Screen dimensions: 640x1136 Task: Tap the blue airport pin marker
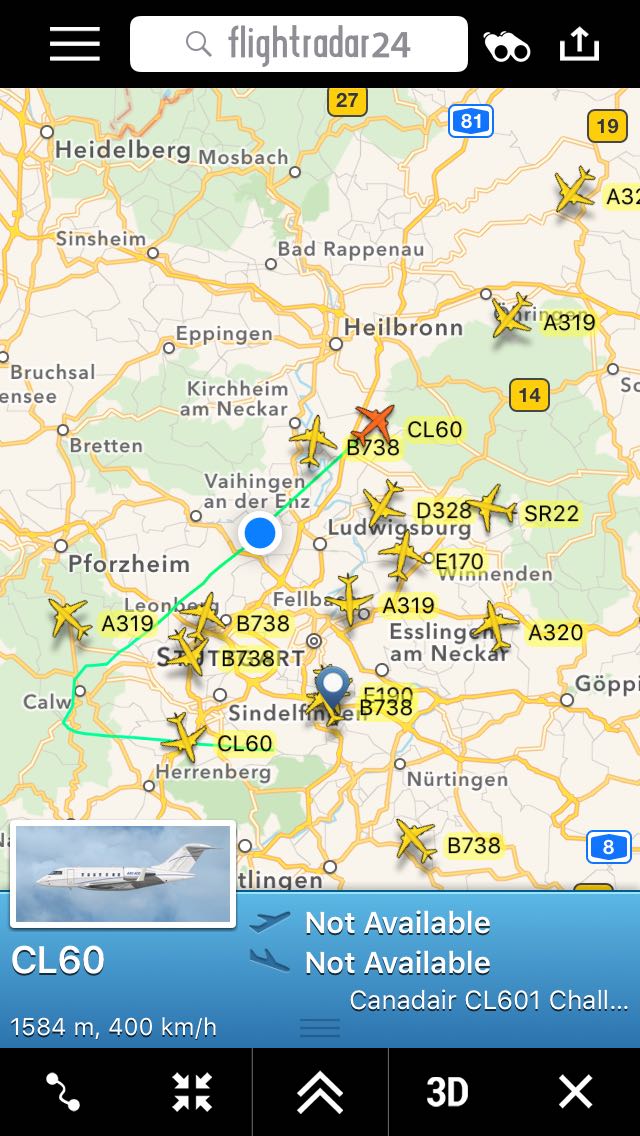[333, 690]
